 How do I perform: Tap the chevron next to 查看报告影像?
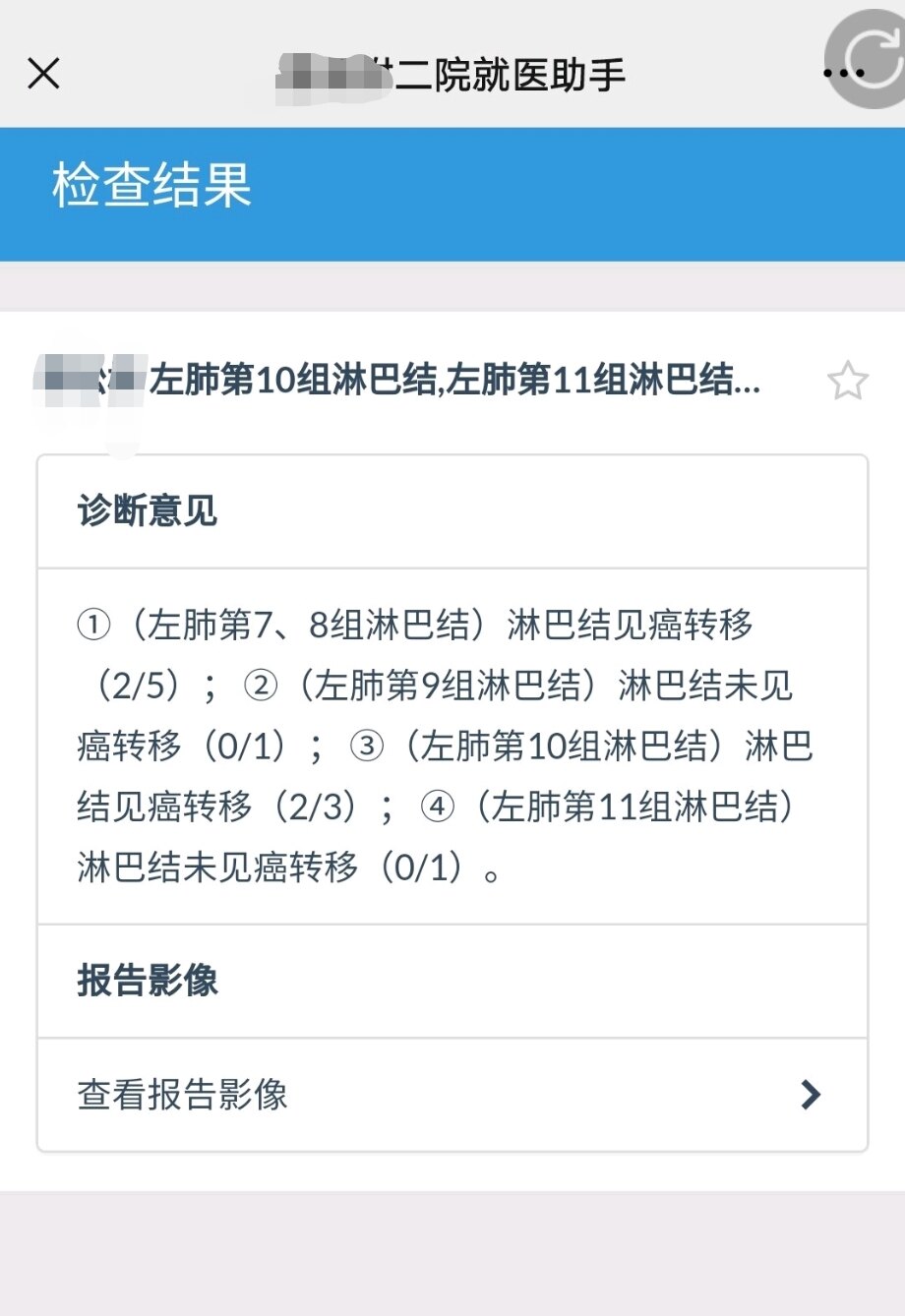coord(811,1095)
